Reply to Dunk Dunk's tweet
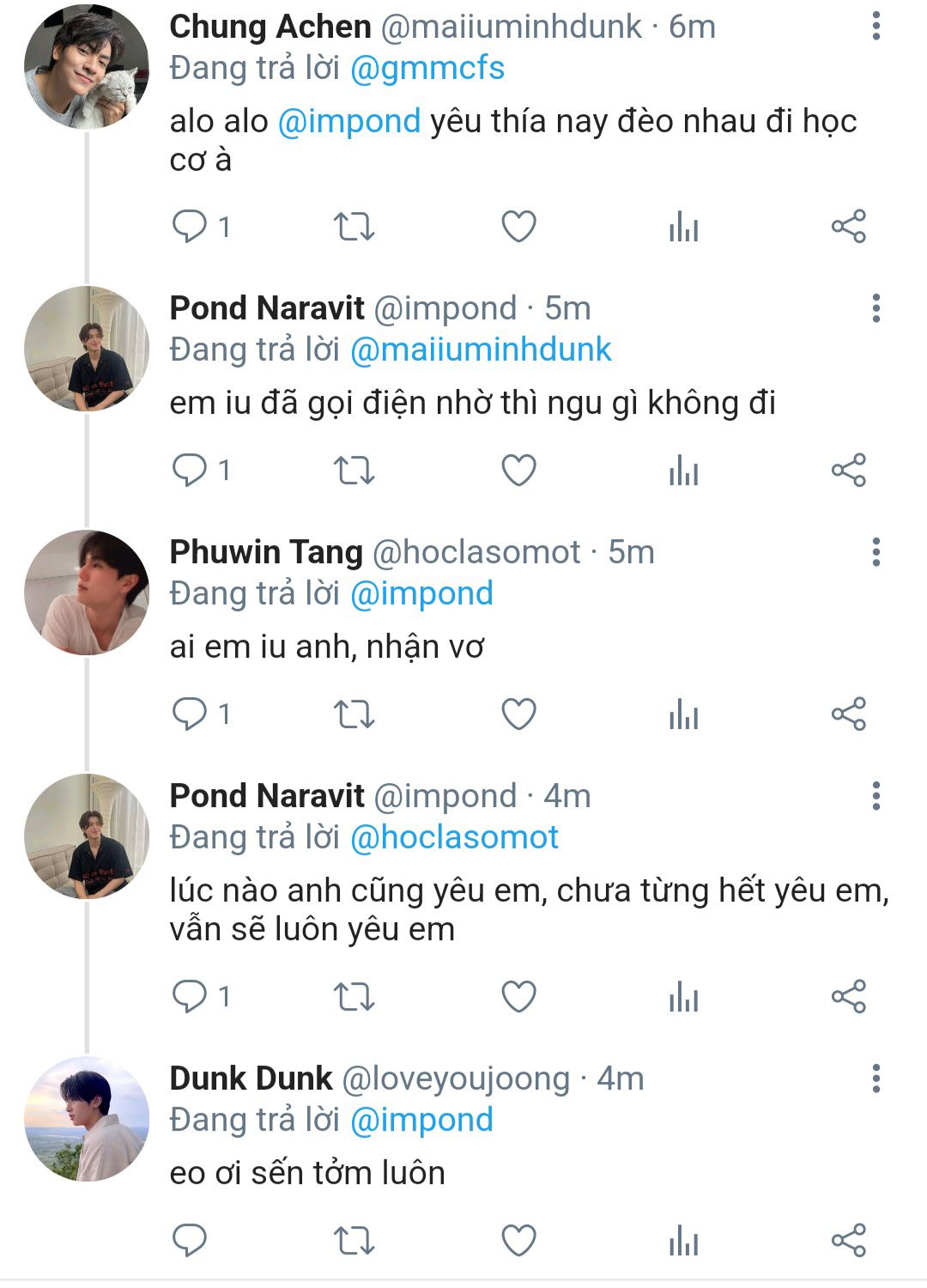This screenshot has width=927, height=1288. 190,1241
